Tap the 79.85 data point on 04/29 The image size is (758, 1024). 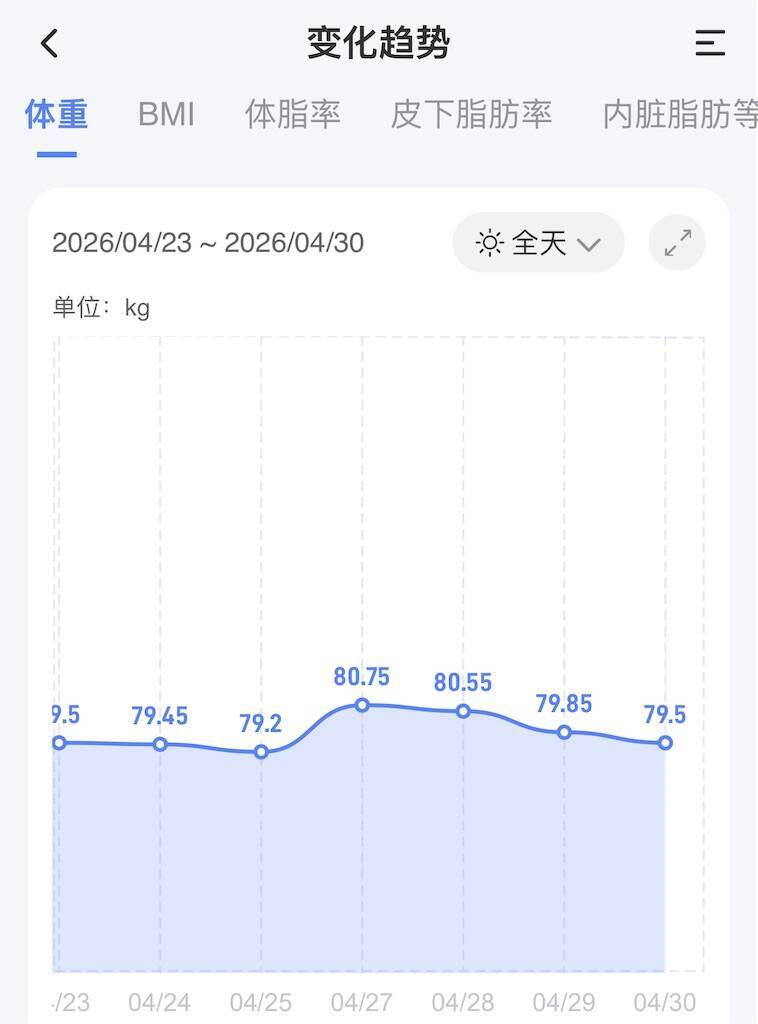(x=564, y=733)
